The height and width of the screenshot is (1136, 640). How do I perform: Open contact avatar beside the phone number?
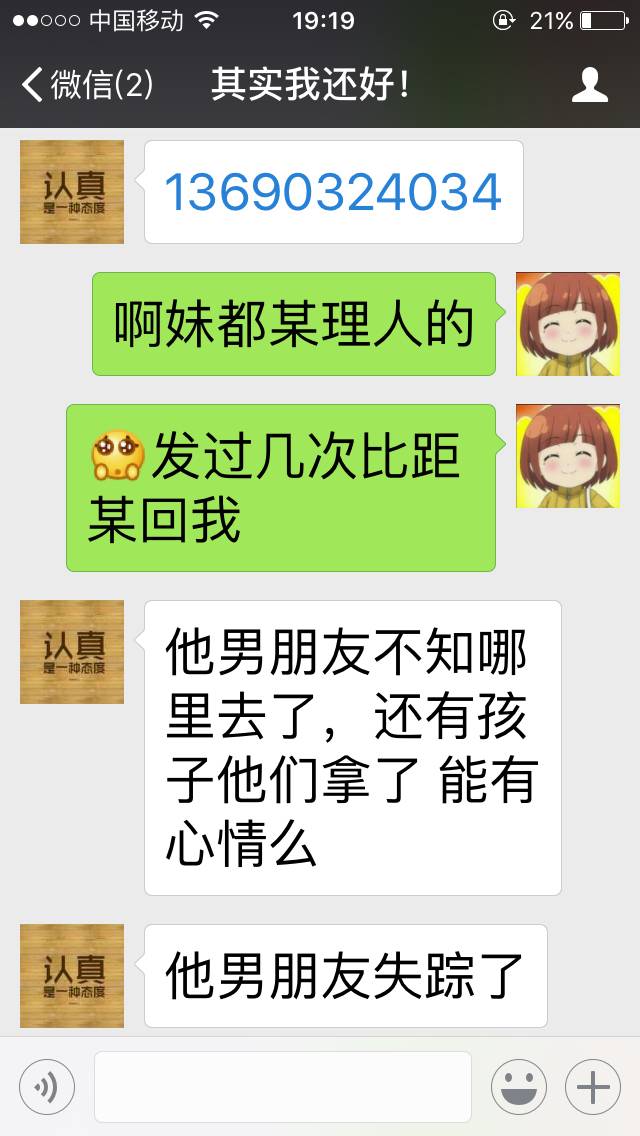(x=72, y=192)
